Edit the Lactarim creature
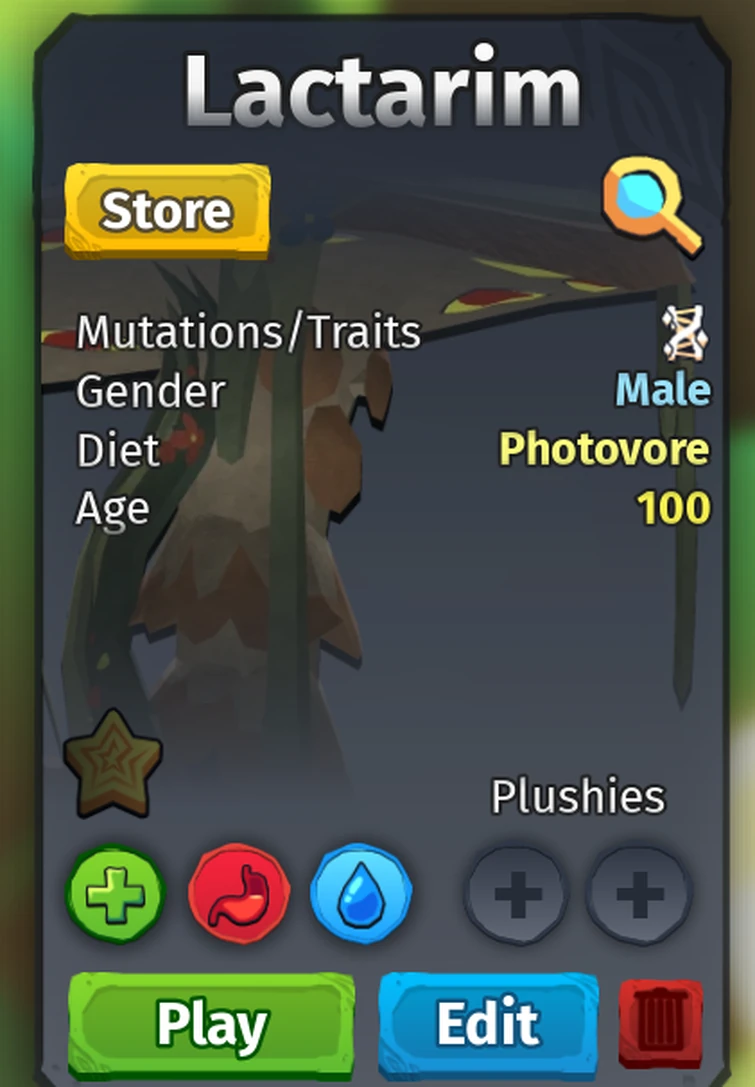Image resolution: width=755 pixels, height=1087 pixels. click(x=488, y=1025)
